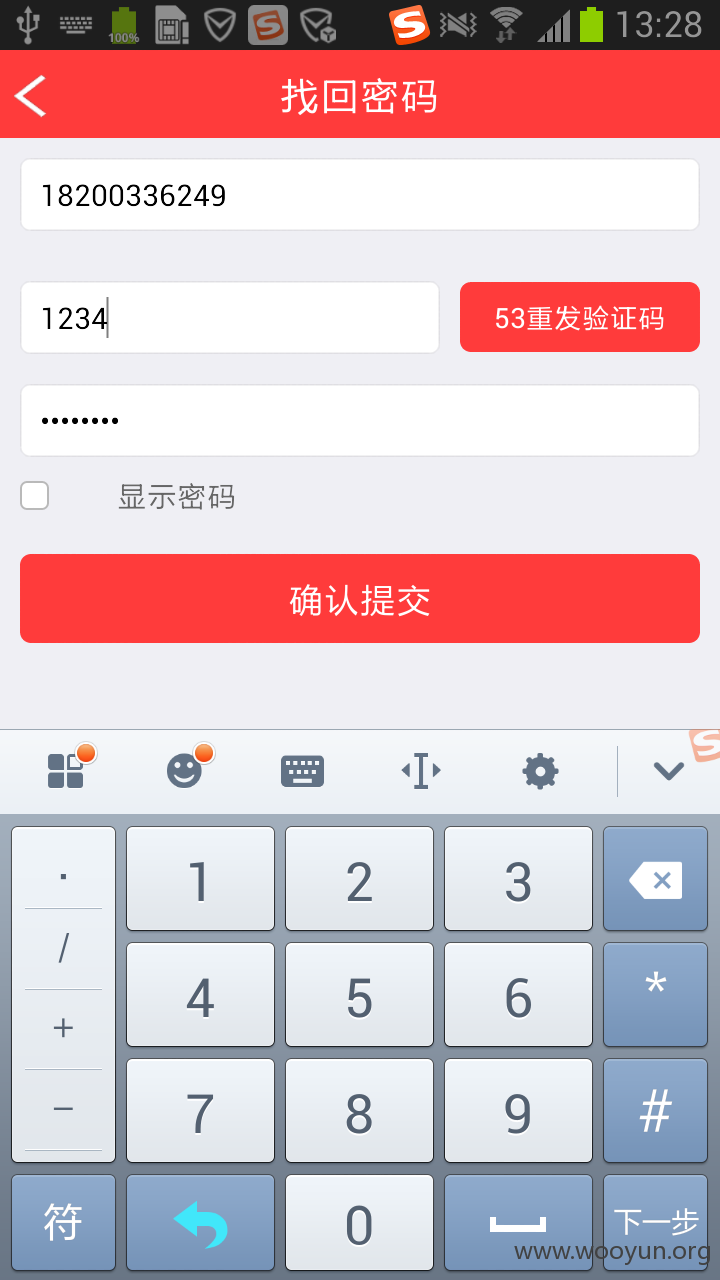
Task: Submit with the 确认提交 button
Action: coord(360,599)
